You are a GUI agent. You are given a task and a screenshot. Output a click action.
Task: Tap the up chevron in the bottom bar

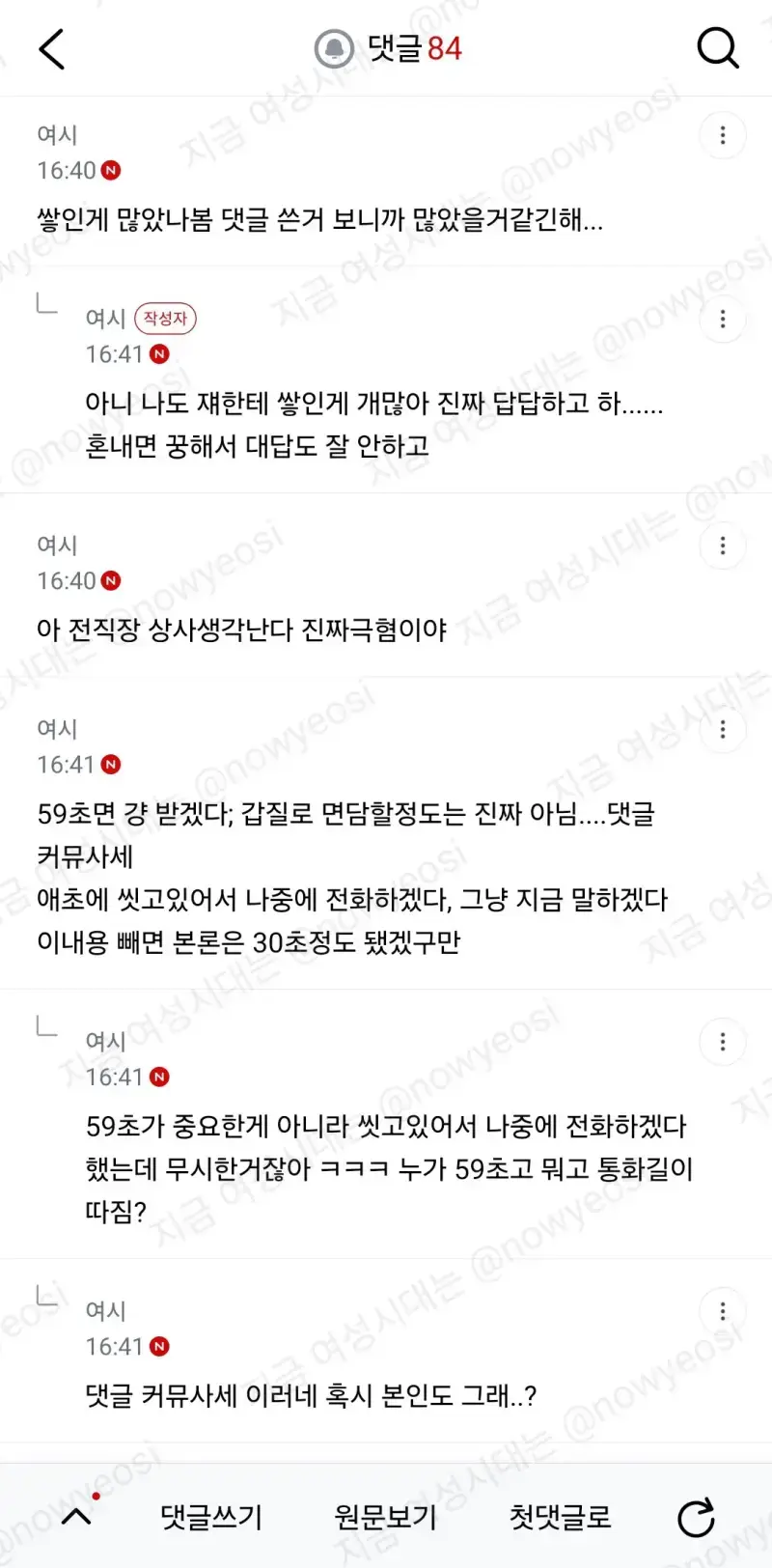(76, 1516)
